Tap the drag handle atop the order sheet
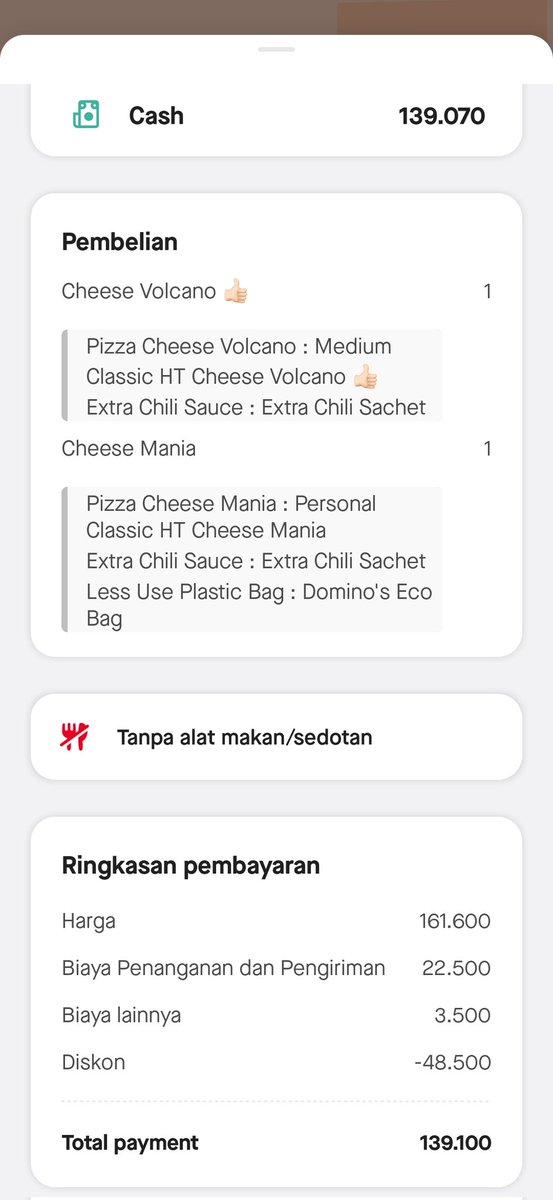 [x=276, y=49]
